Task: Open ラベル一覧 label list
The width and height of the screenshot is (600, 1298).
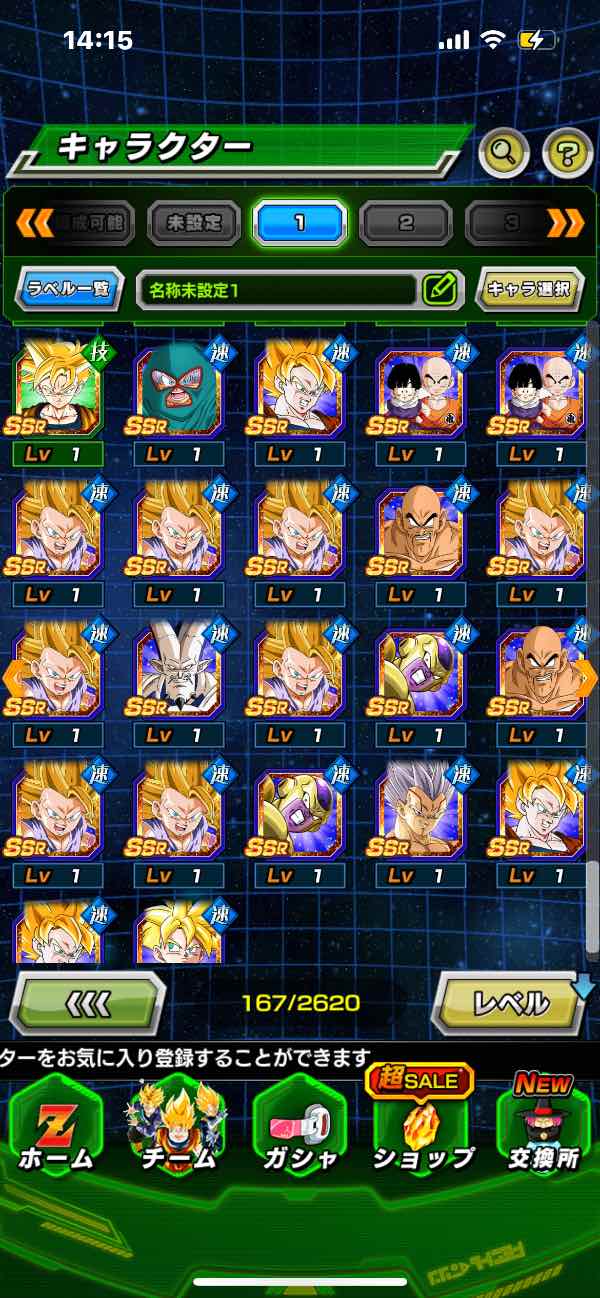Action: tap(71, 290)
